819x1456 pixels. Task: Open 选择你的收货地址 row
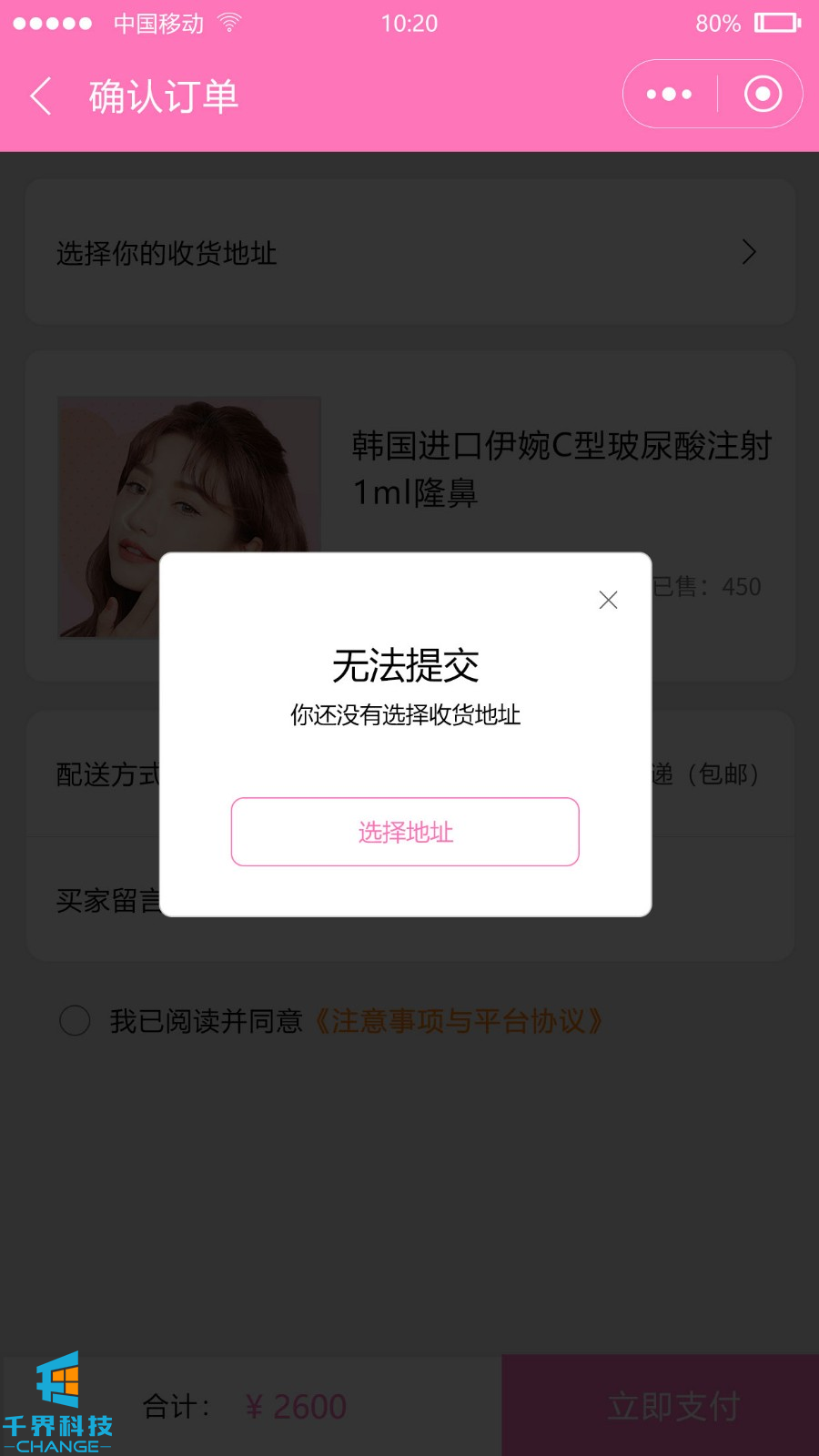409,252
